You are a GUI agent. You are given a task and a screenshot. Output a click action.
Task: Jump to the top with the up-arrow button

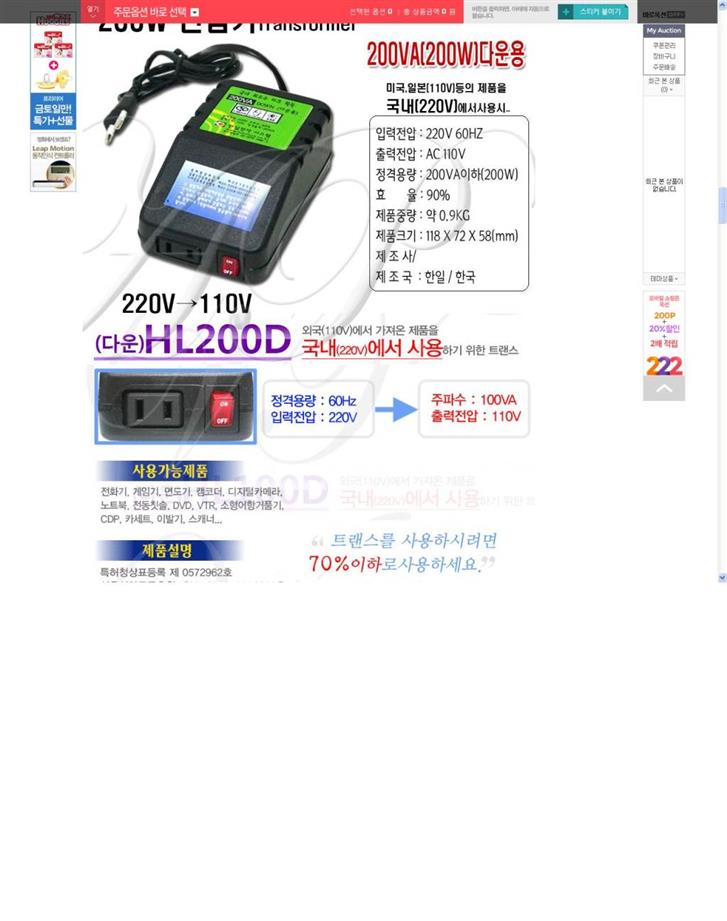[x=663, y=389]
